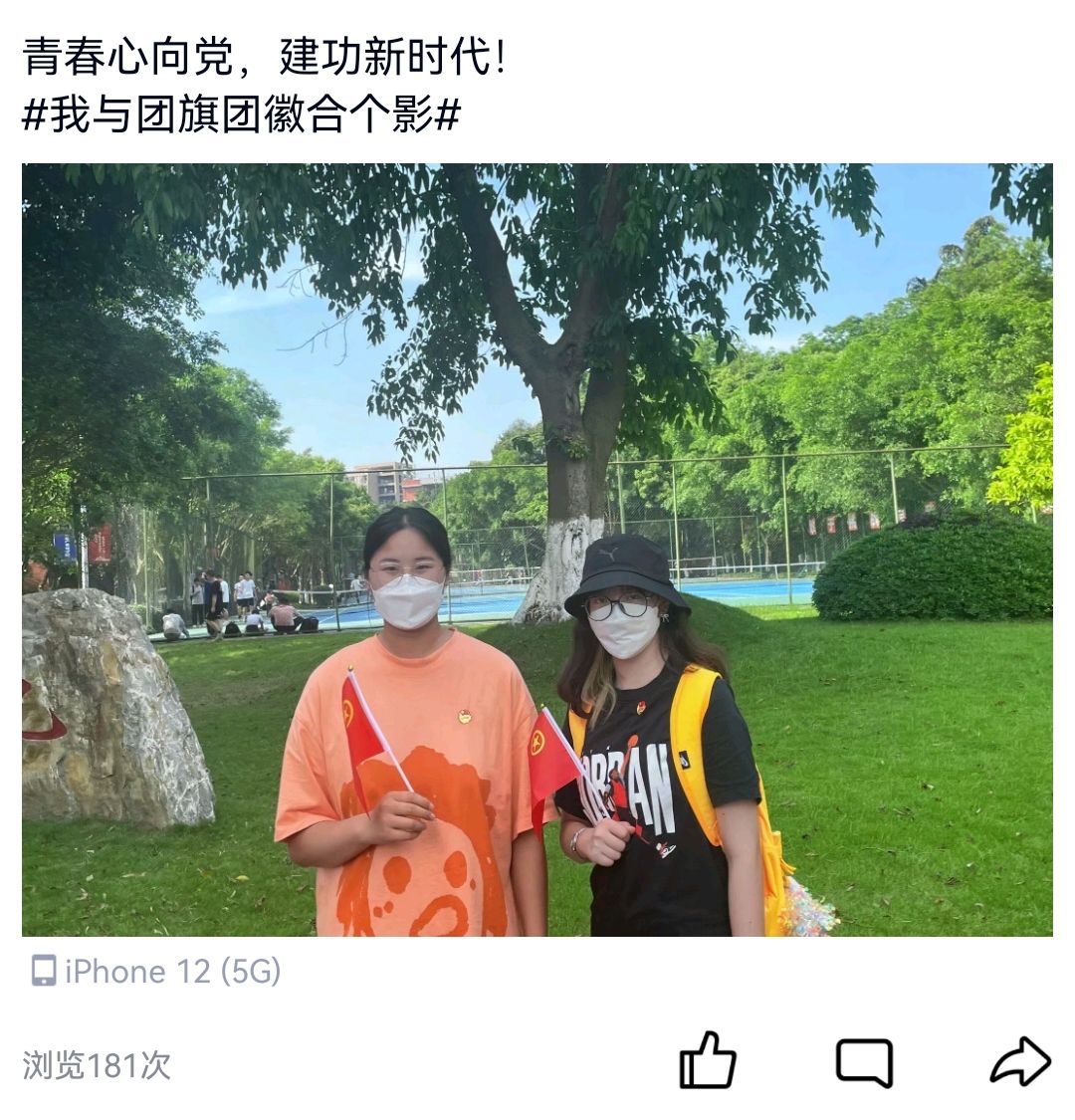Share this post using the arrow icon

tap(1020, 1061)
